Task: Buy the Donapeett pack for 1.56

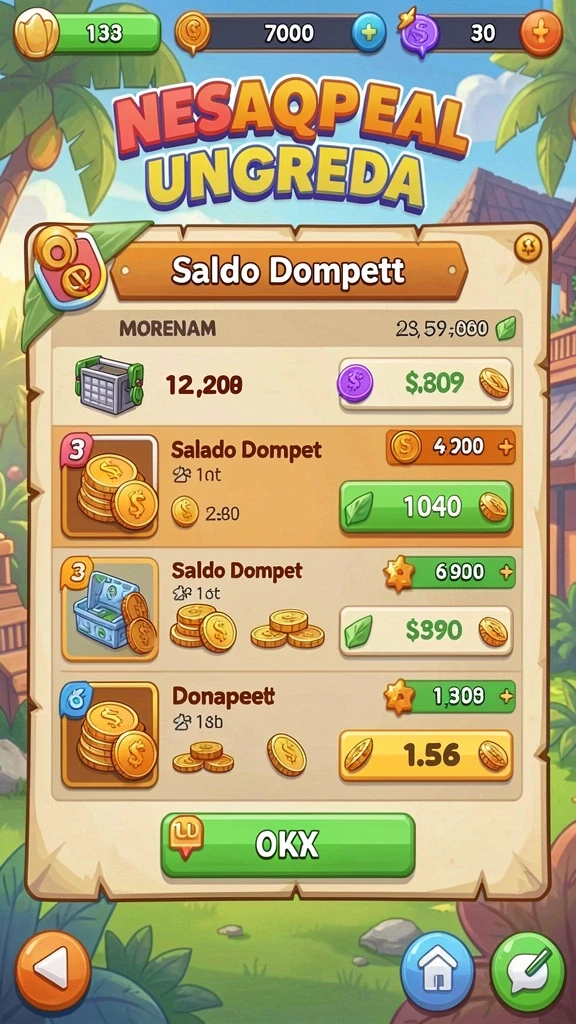Action: (x=426, y=756)
